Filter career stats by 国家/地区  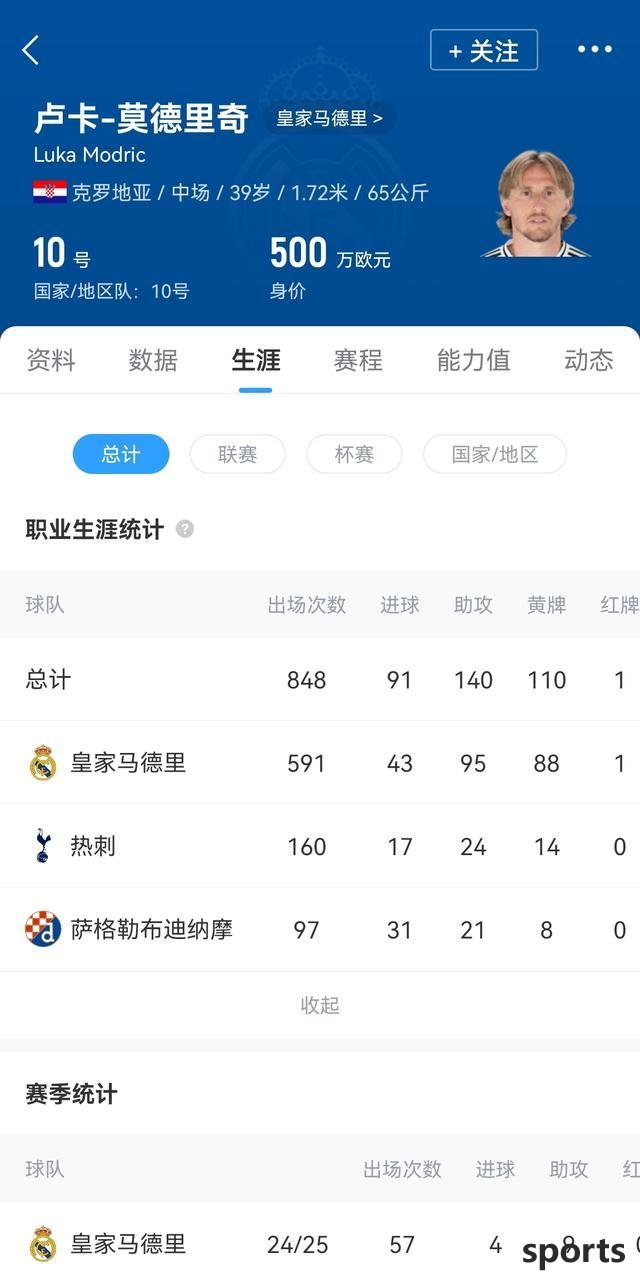click(494, 454)
